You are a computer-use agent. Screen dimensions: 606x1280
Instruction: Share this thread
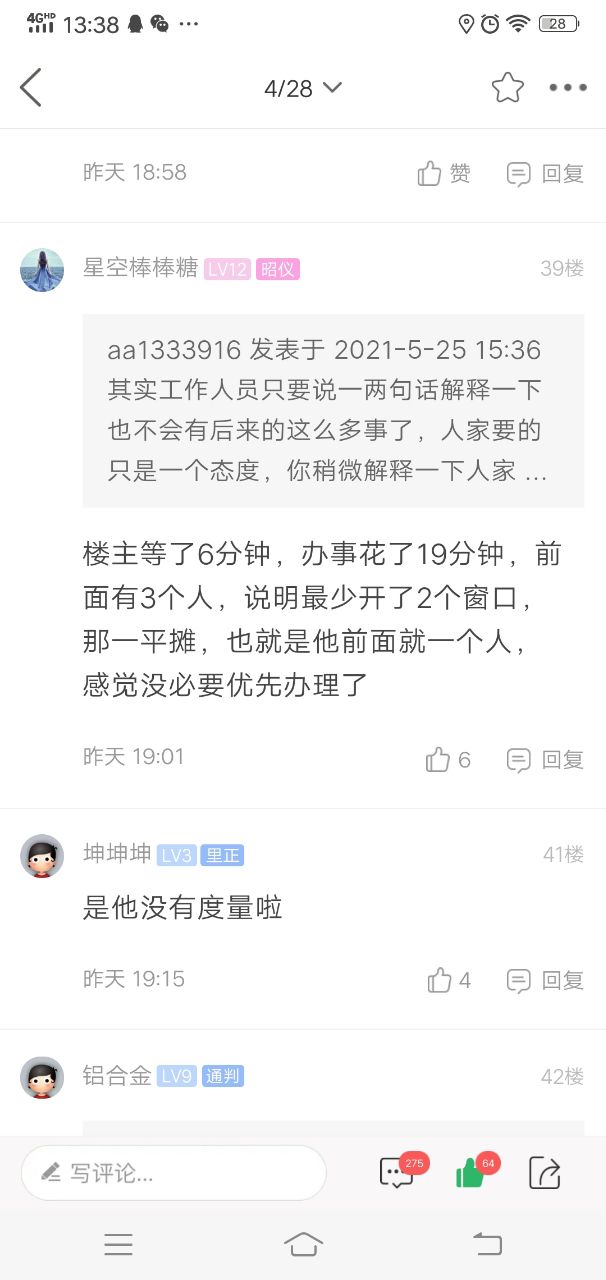click(x=545, y=1173)
